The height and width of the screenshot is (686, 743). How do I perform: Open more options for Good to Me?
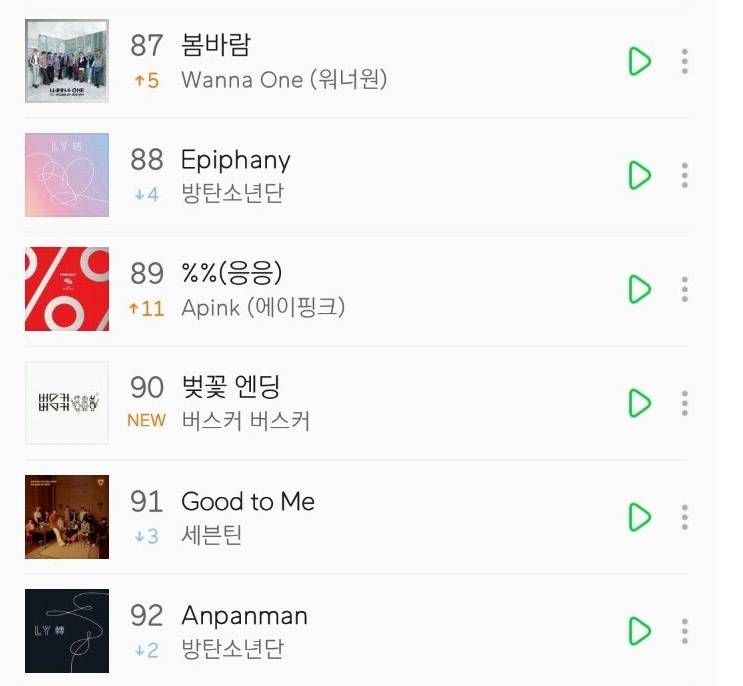point(685,517)
